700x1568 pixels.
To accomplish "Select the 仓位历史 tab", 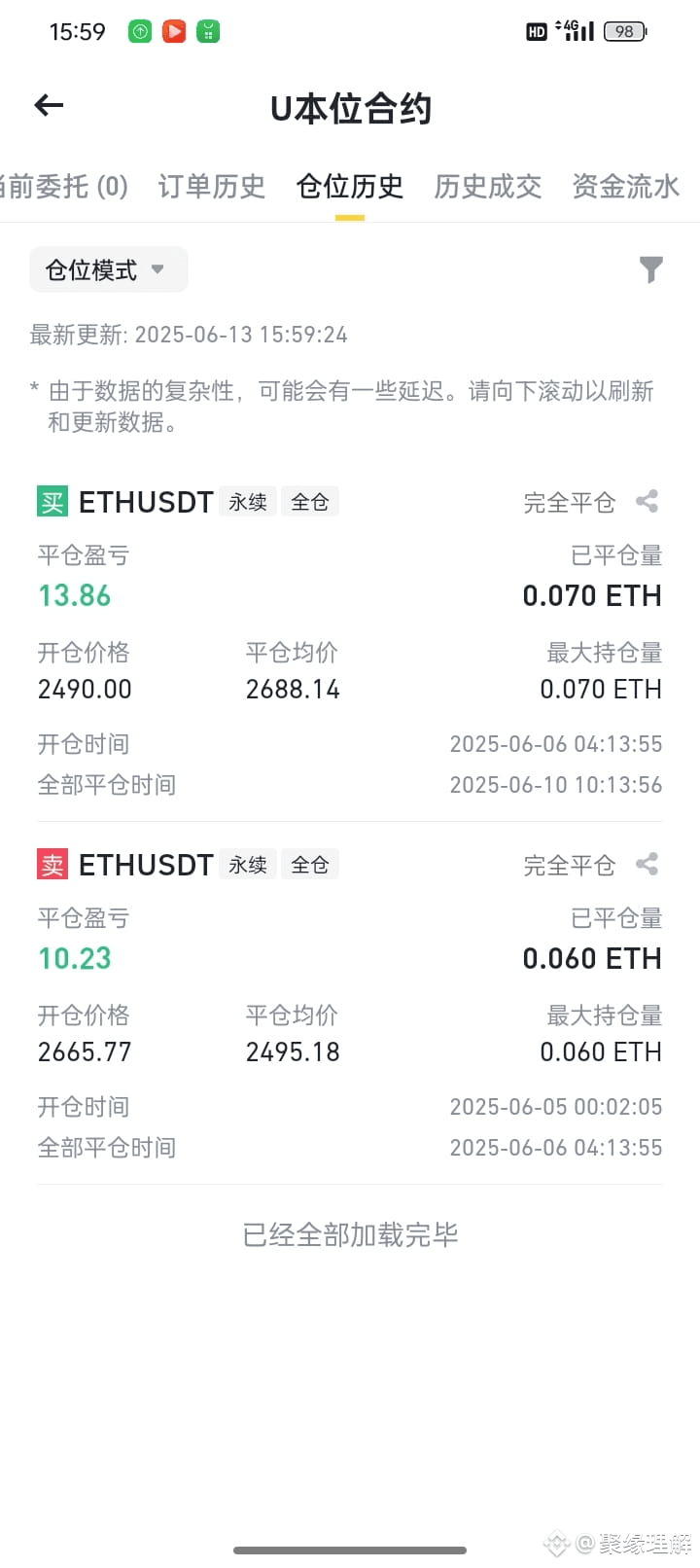I will 350,186.
